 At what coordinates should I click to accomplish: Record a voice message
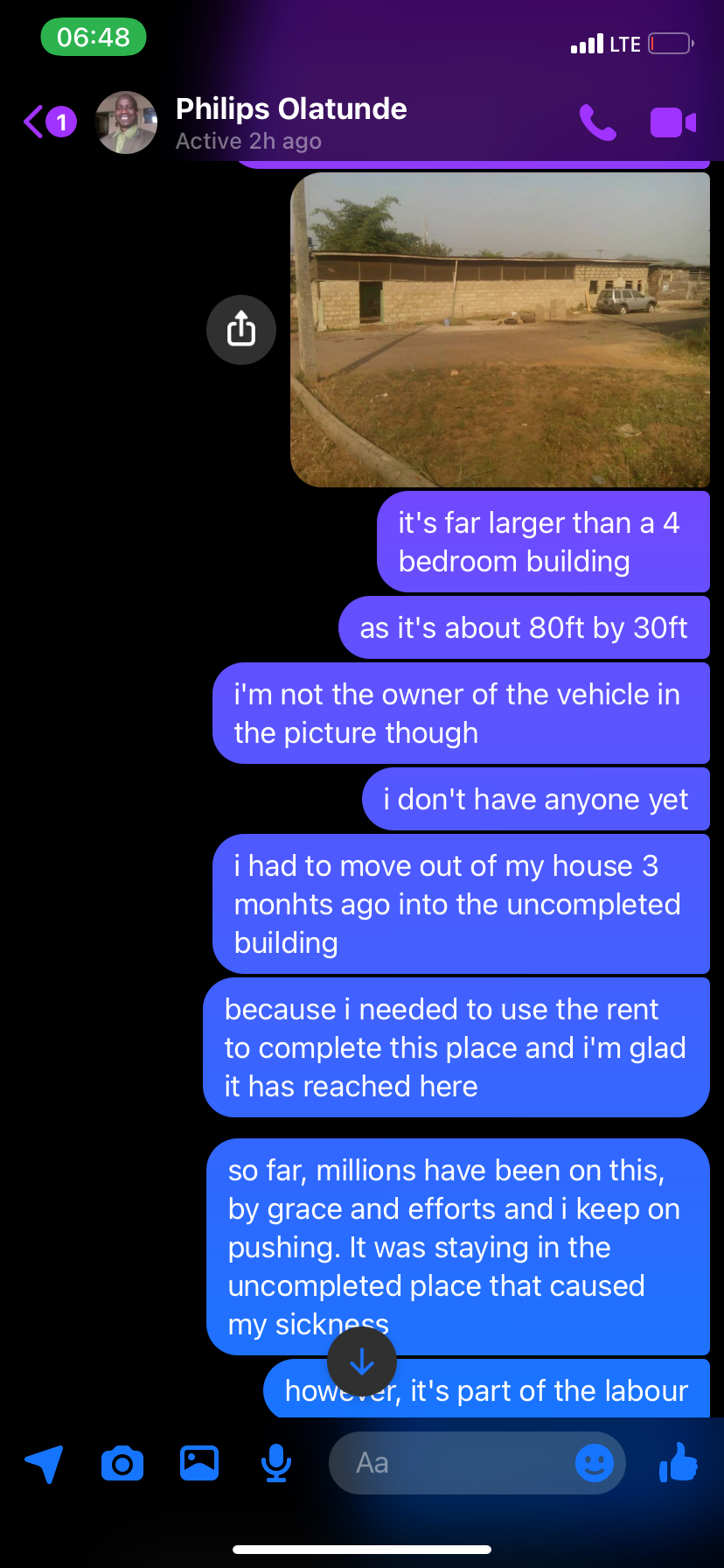[x=276, y=1463]
